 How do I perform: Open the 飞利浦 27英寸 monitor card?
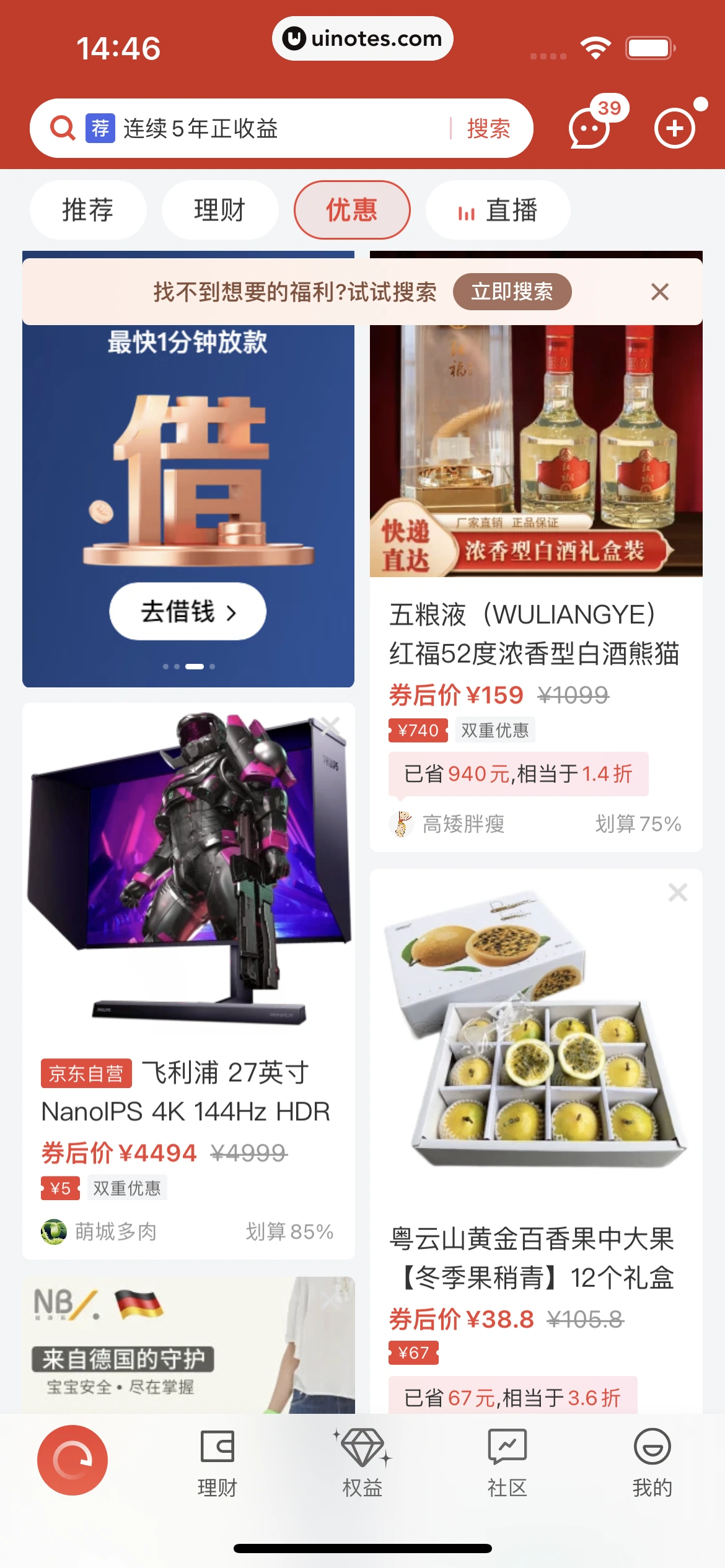(x=188, y=1090)
